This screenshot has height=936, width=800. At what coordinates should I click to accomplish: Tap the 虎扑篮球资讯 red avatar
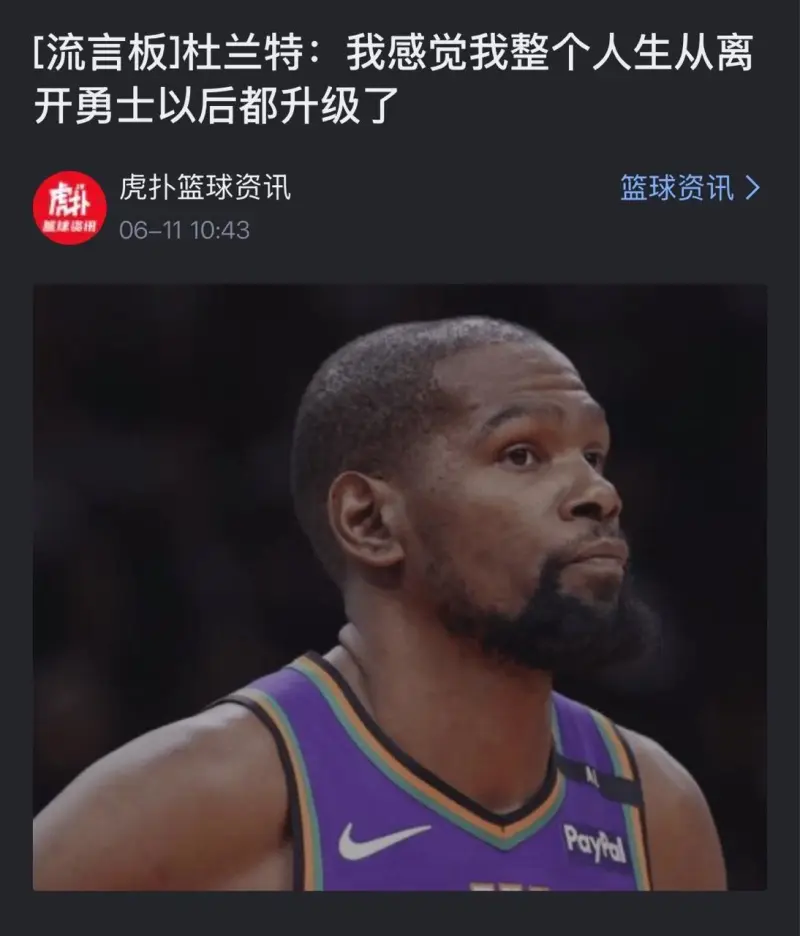(69, 208)
